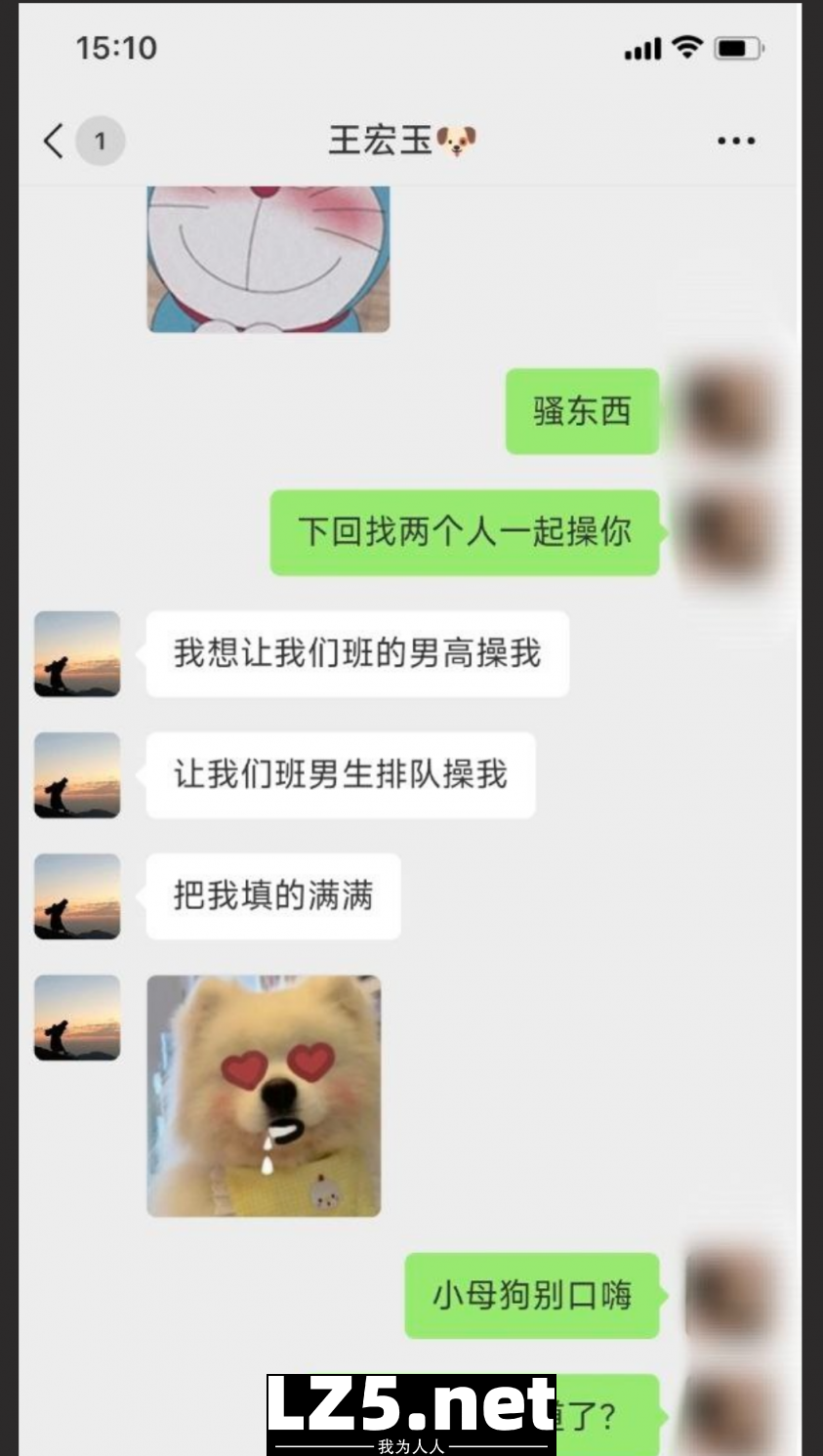Open the three-dot chat info menu
This screenshot has height=1456, width=823.
click(735, 141)
